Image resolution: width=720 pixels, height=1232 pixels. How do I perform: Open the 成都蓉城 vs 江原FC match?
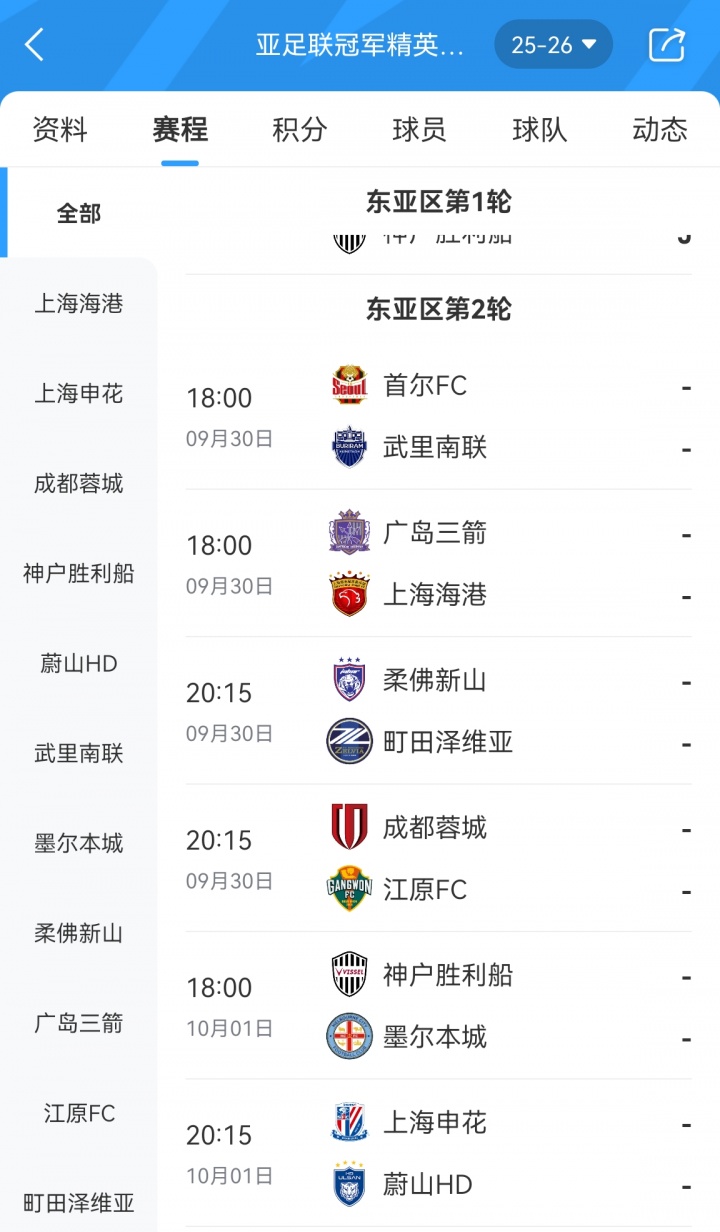(x=438, y=859)
